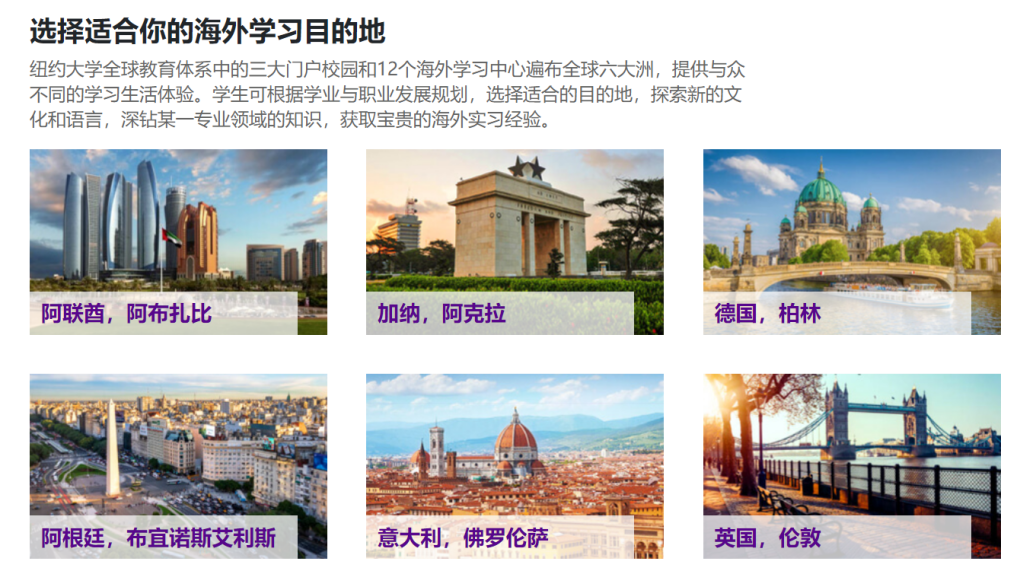Select the Accra, Ghana (加纳，阿克拉) card
The width and height of the screenshot is (1020, 574).
[514, 242]
